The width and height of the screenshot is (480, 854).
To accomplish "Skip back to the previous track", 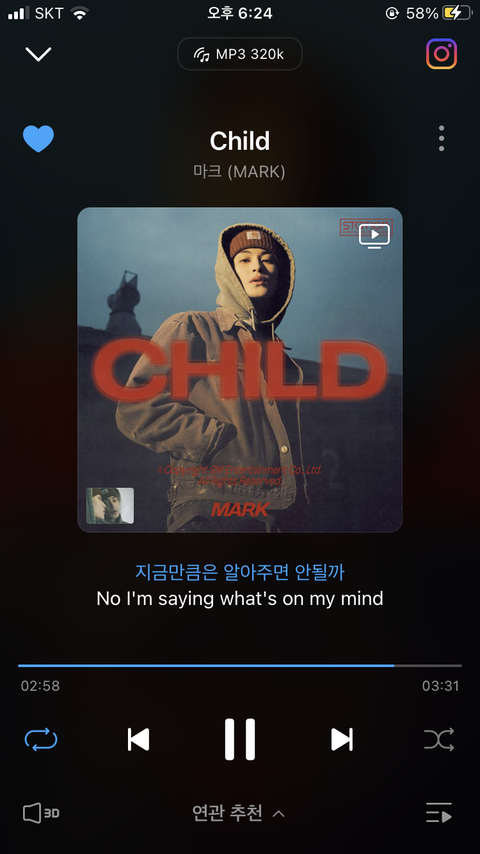I will click(x=138, y=739).
